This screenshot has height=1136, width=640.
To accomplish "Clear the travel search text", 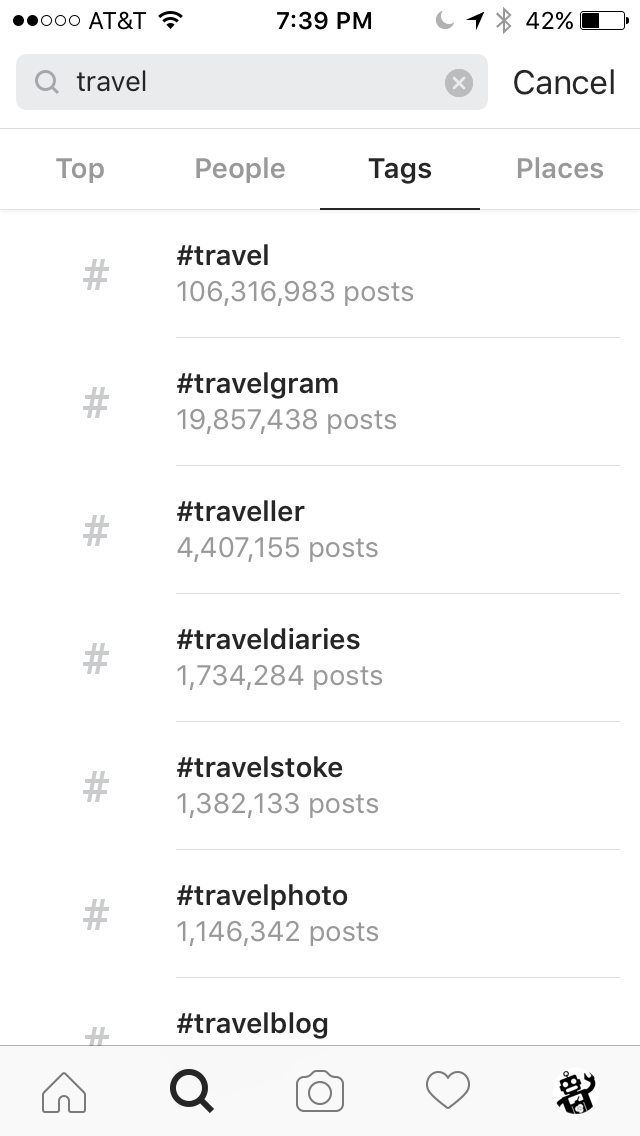I will point(458,83).
